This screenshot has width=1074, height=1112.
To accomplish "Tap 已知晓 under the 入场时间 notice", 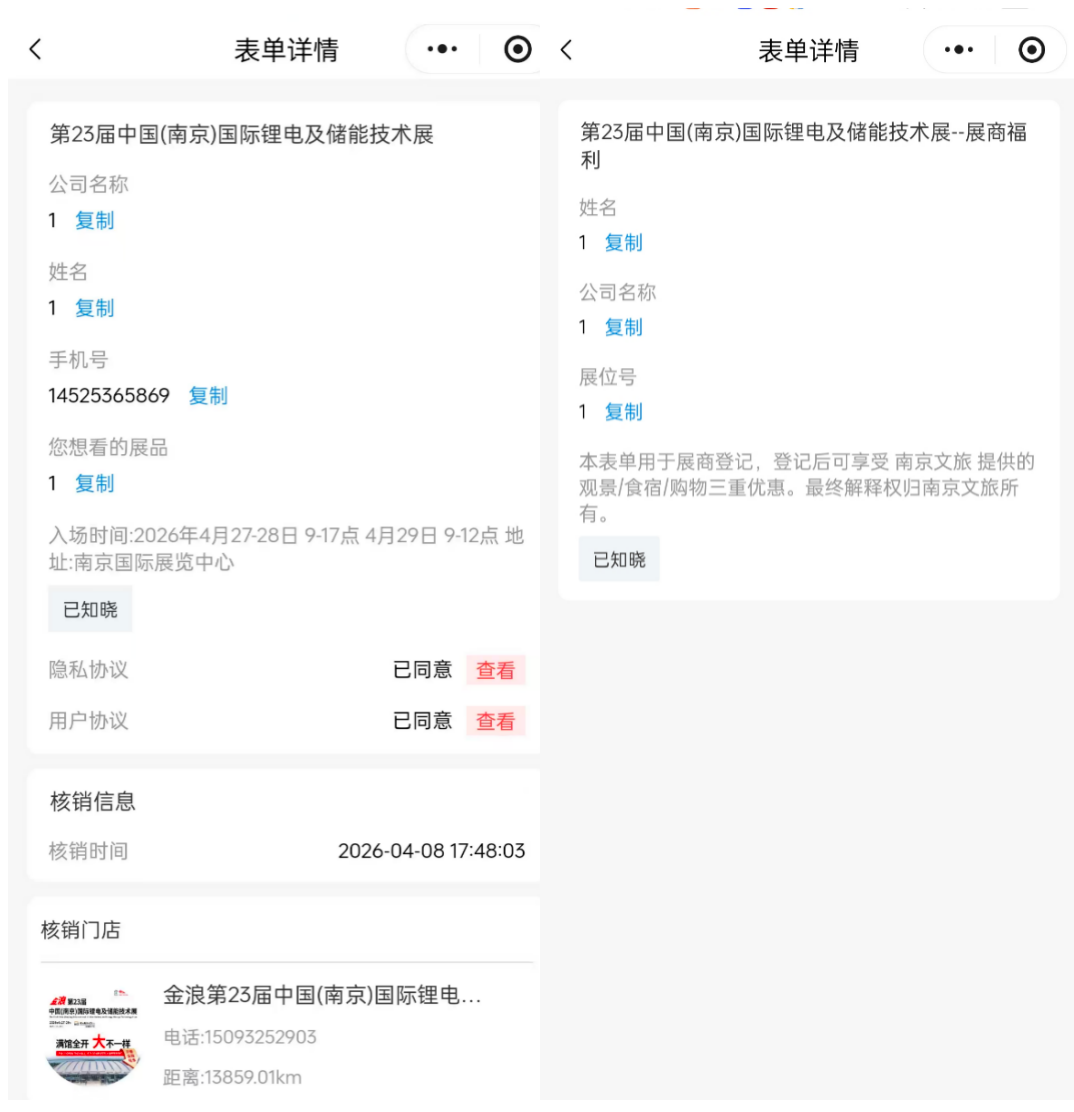I will click(x=90, y=610).
